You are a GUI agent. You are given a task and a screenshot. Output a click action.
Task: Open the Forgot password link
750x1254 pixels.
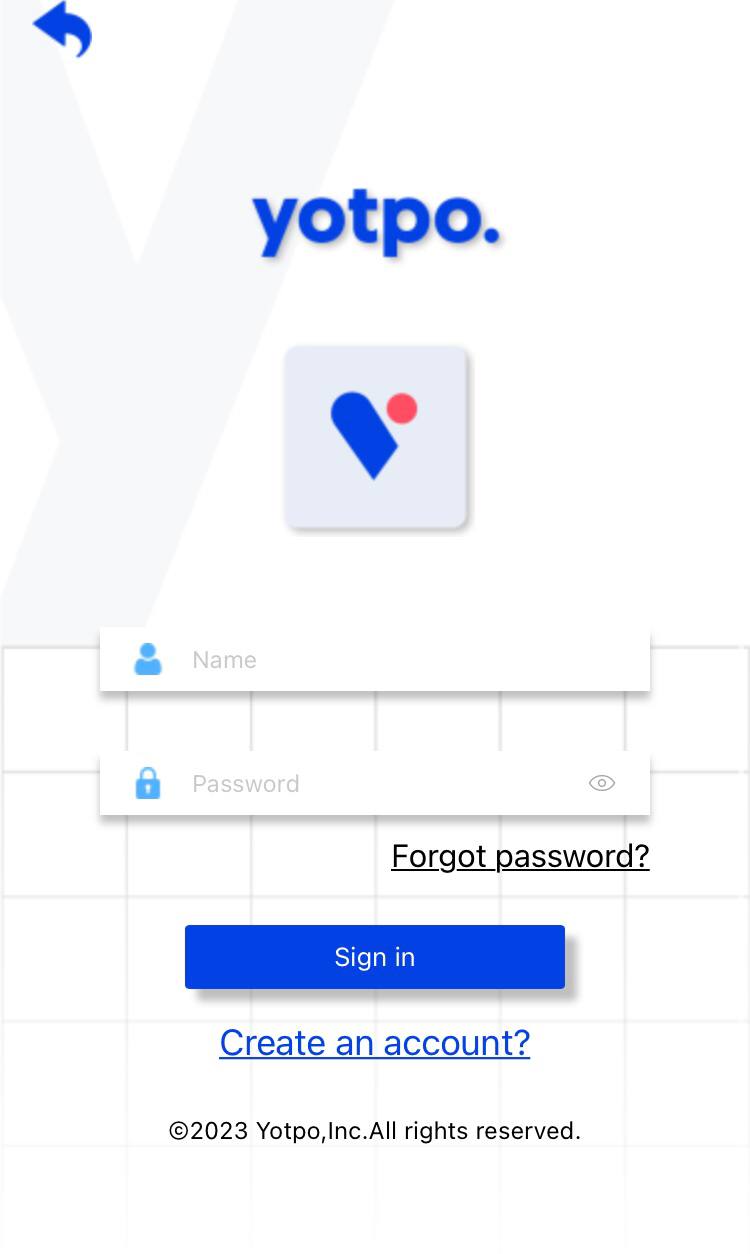520,856
